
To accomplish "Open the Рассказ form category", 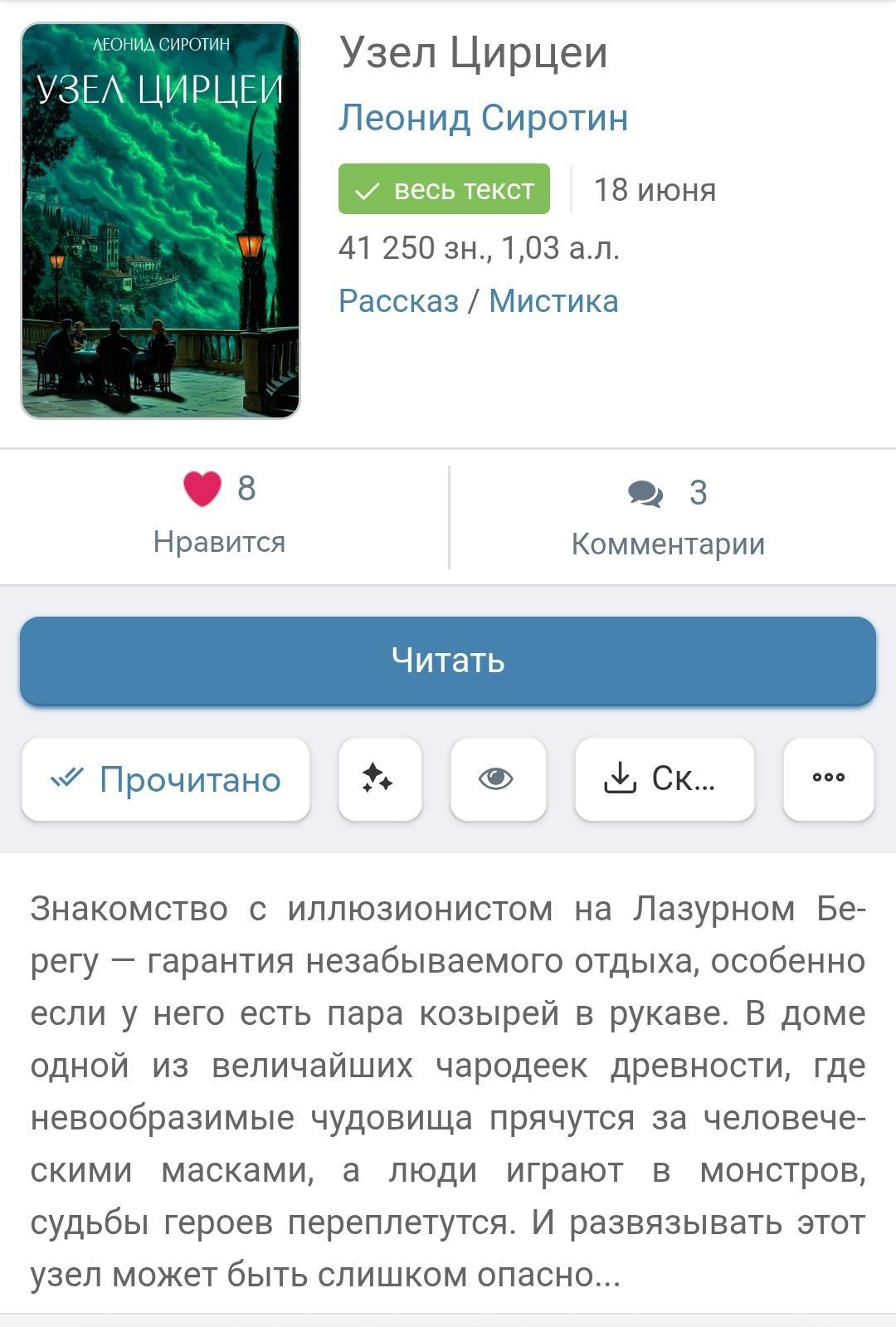I will (398, 300).
